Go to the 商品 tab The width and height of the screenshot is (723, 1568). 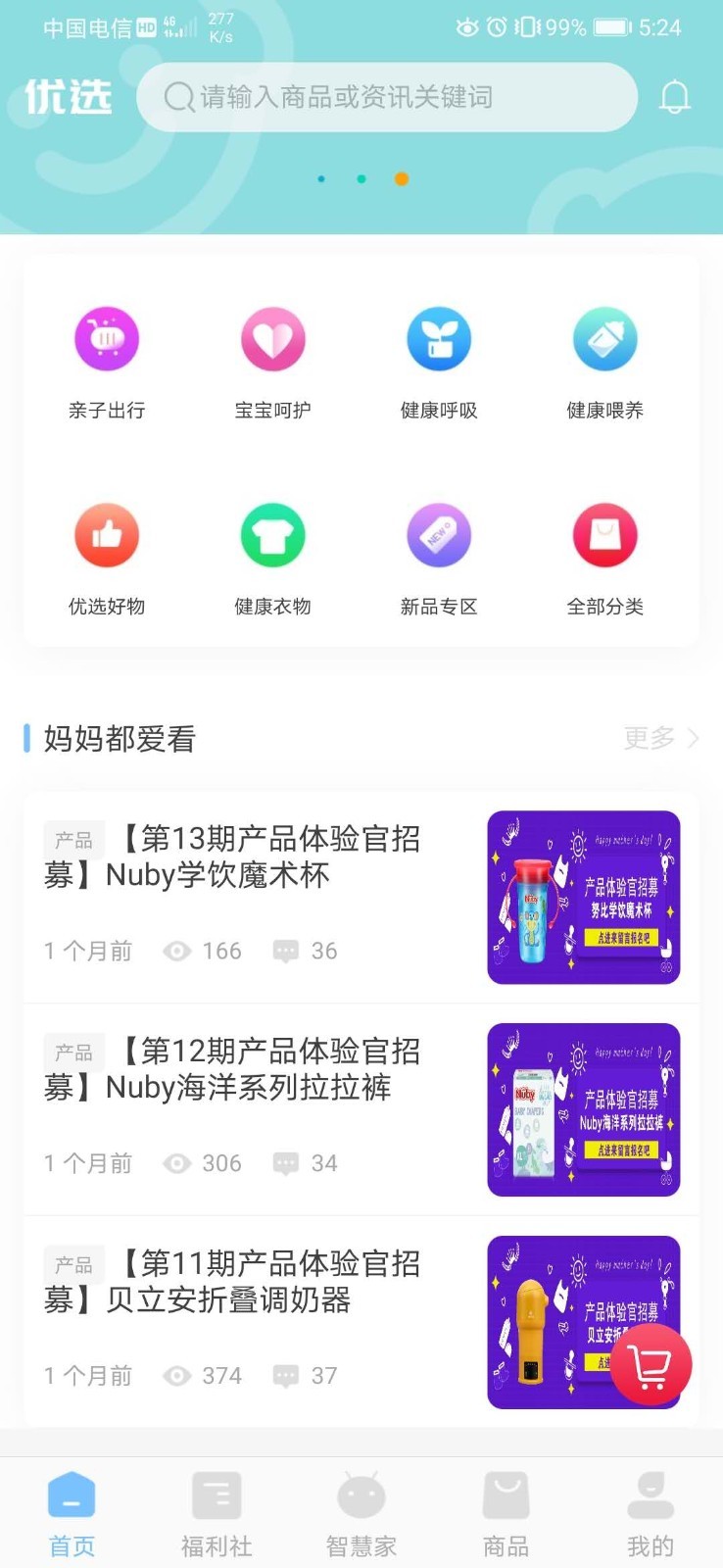click(x=506, y=1513)
